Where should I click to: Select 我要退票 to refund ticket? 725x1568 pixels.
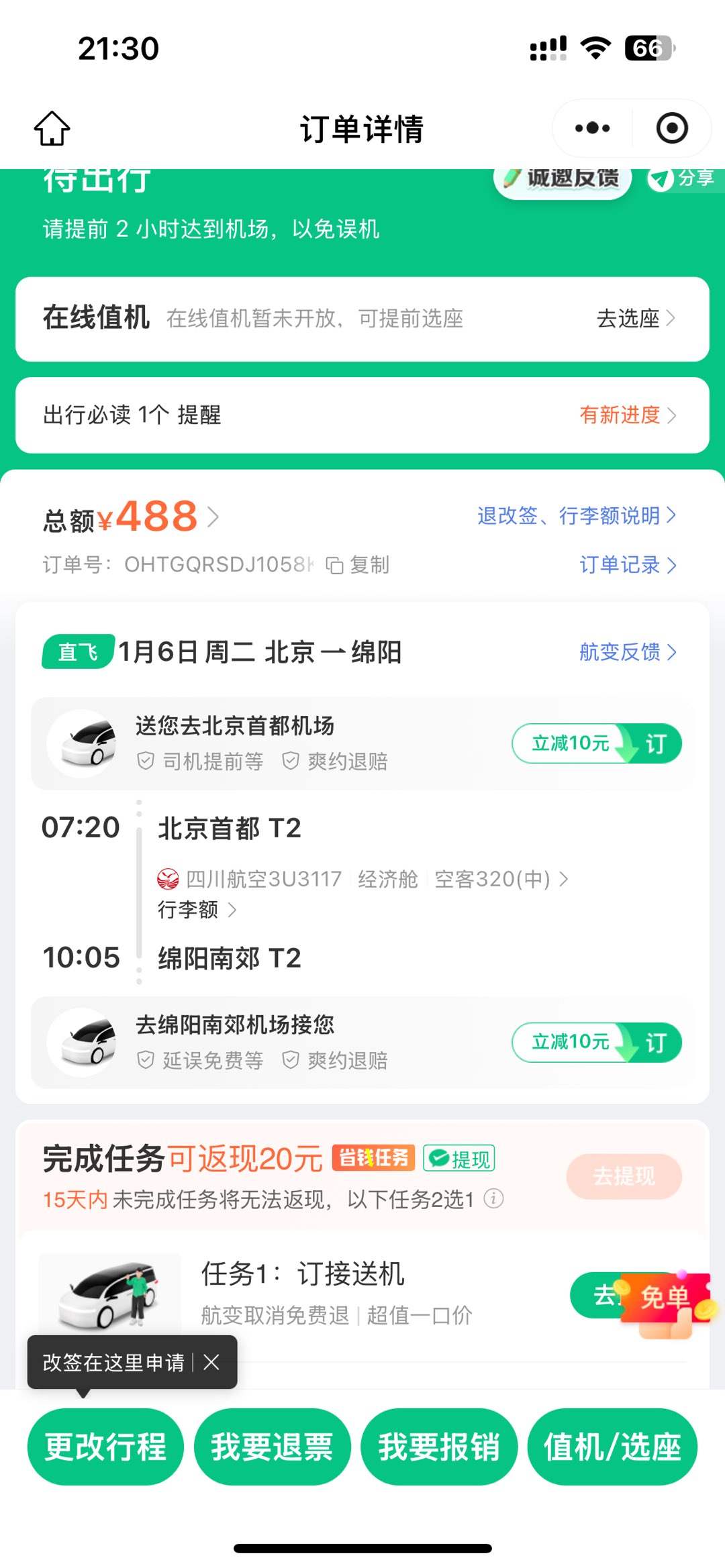coord(272,1447)
